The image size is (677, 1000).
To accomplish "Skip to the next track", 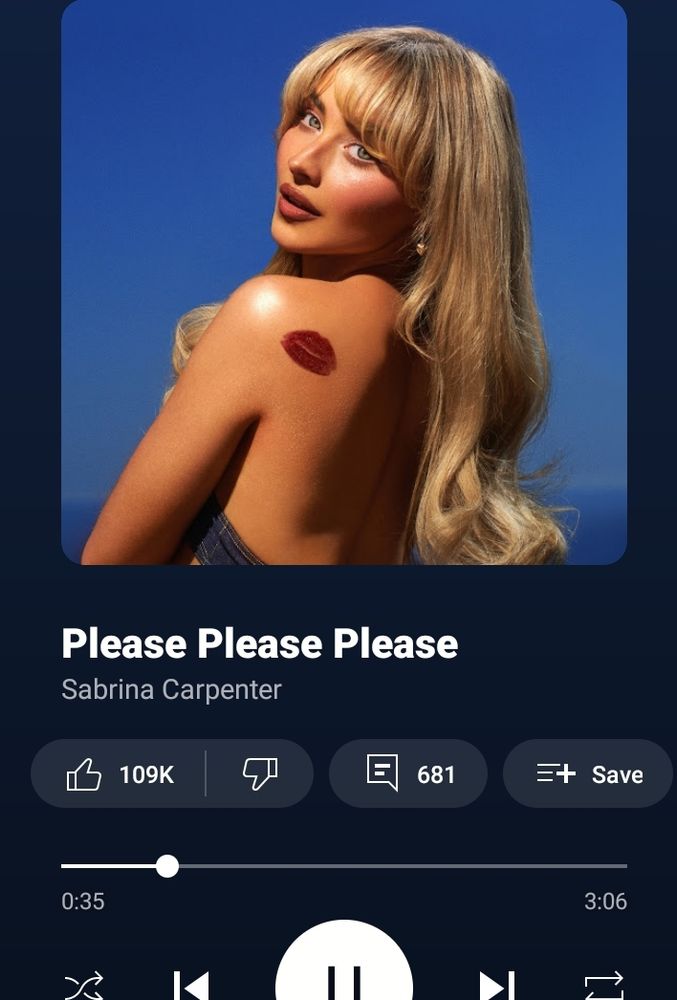I will 497,984.
